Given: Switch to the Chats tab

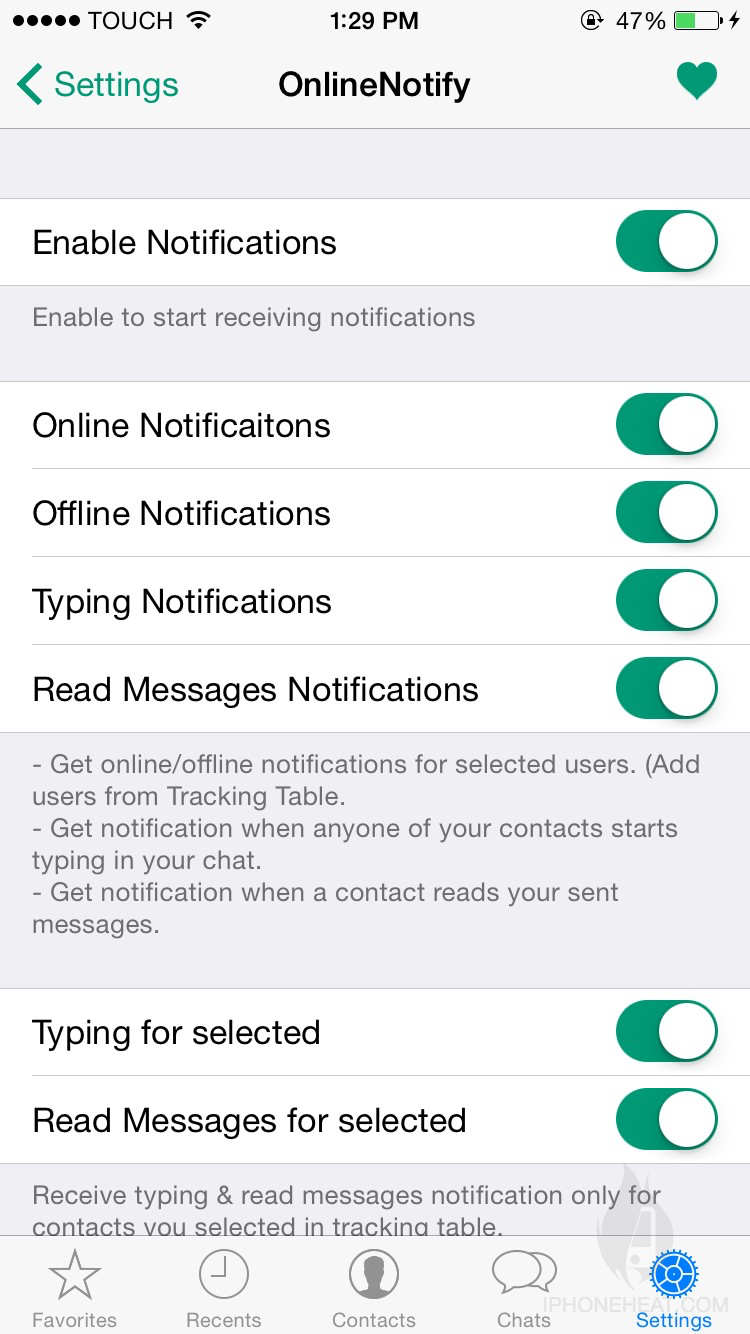Looking at the screenshot, I should [524, 1288].
